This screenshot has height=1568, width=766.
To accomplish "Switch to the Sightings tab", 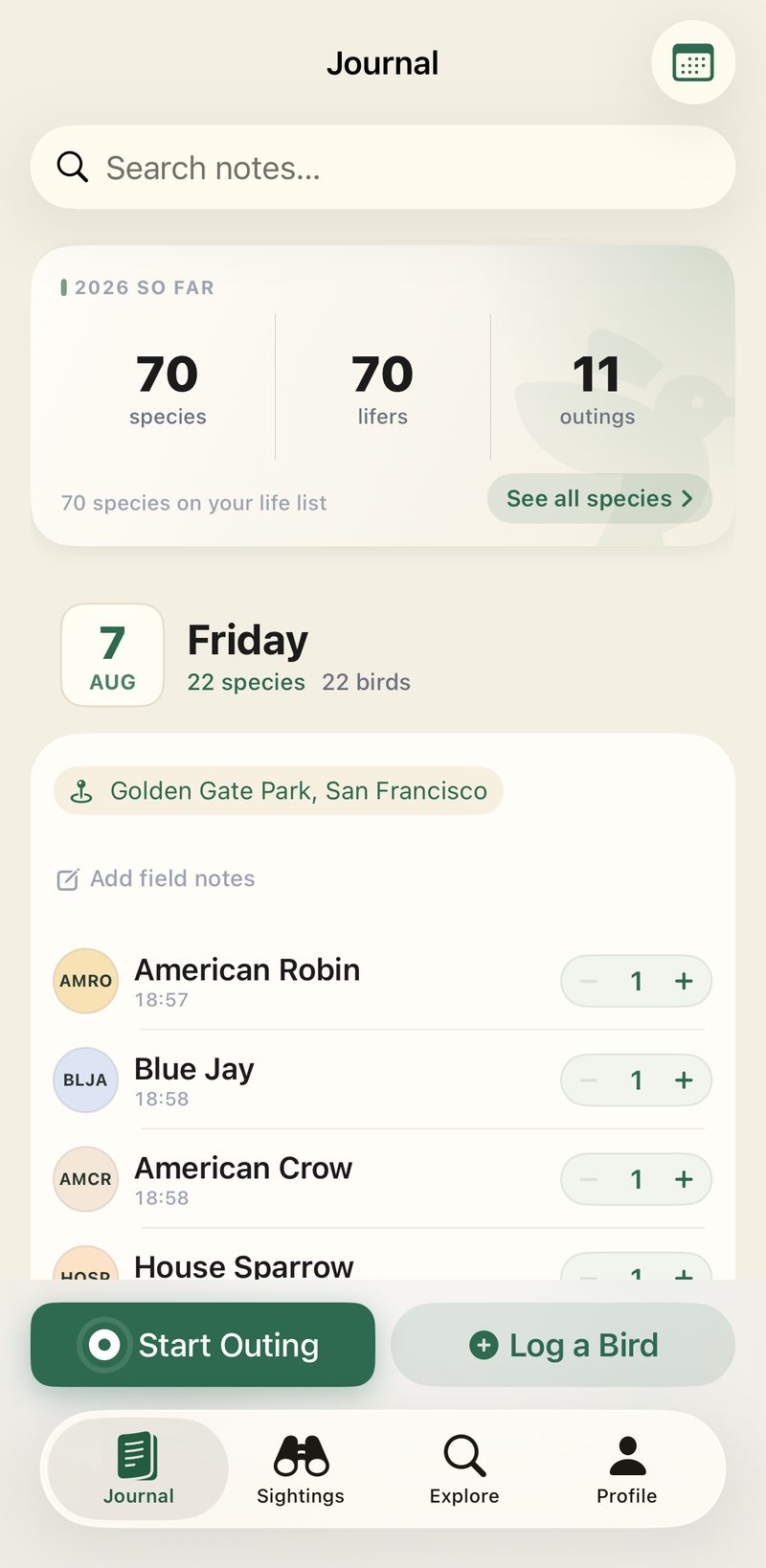I will pyautogui.click(x=301, y=1469).
